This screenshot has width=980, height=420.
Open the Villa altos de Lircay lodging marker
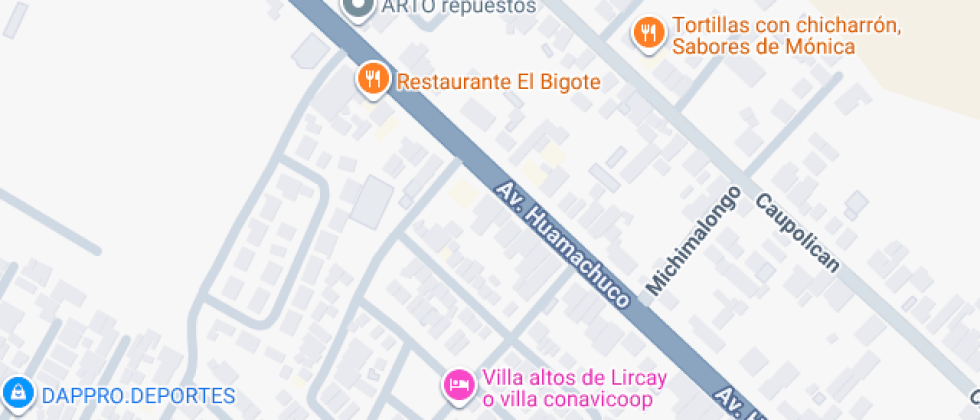coord(459,384)
